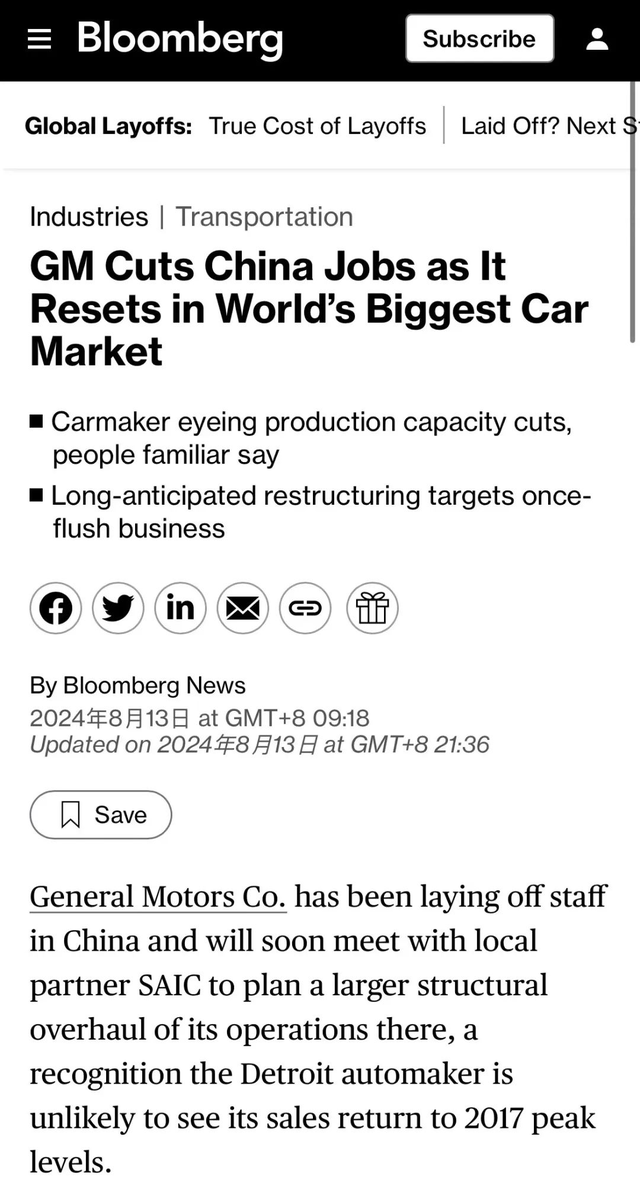
Task: Tap the Subscribe button
Action: [479, 39]
